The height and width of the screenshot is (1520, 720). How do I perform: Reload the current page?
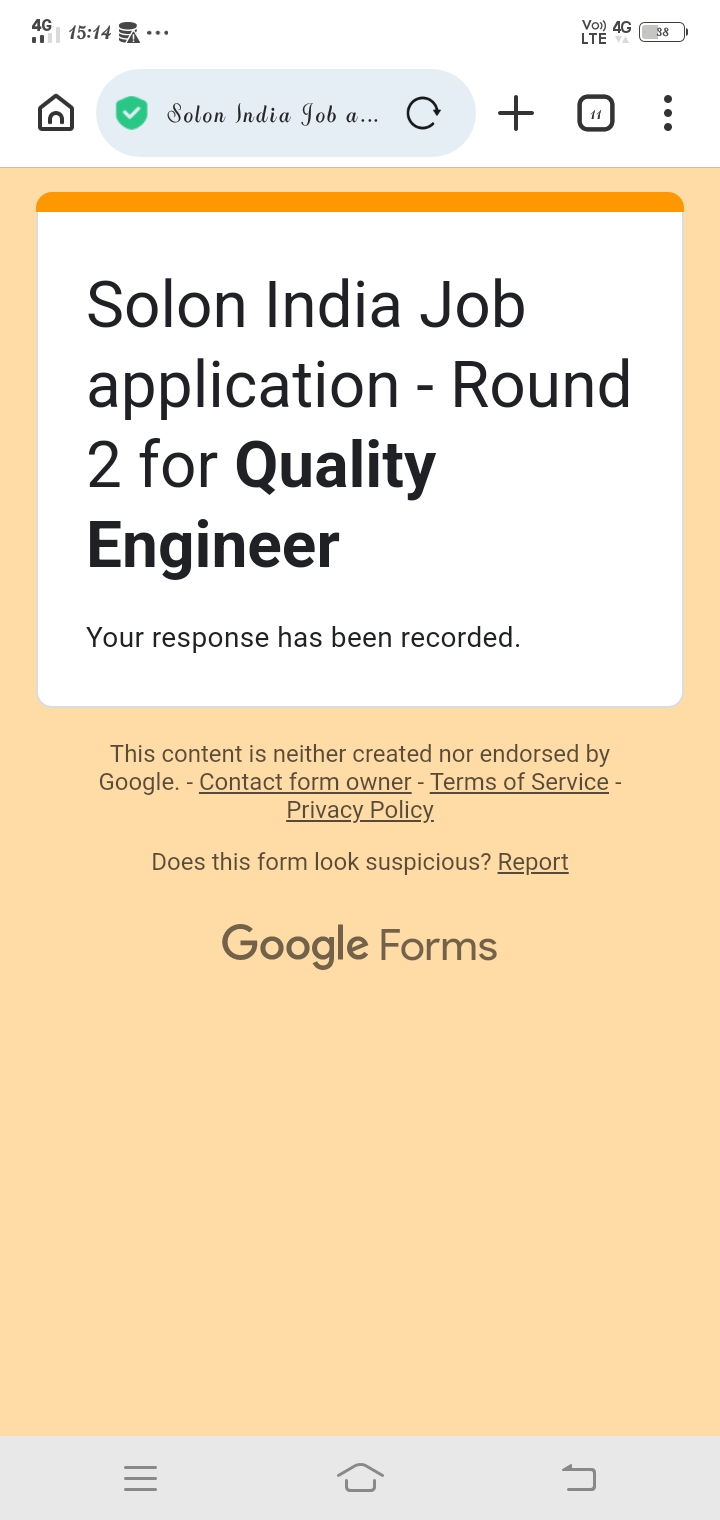pos(423,113)
